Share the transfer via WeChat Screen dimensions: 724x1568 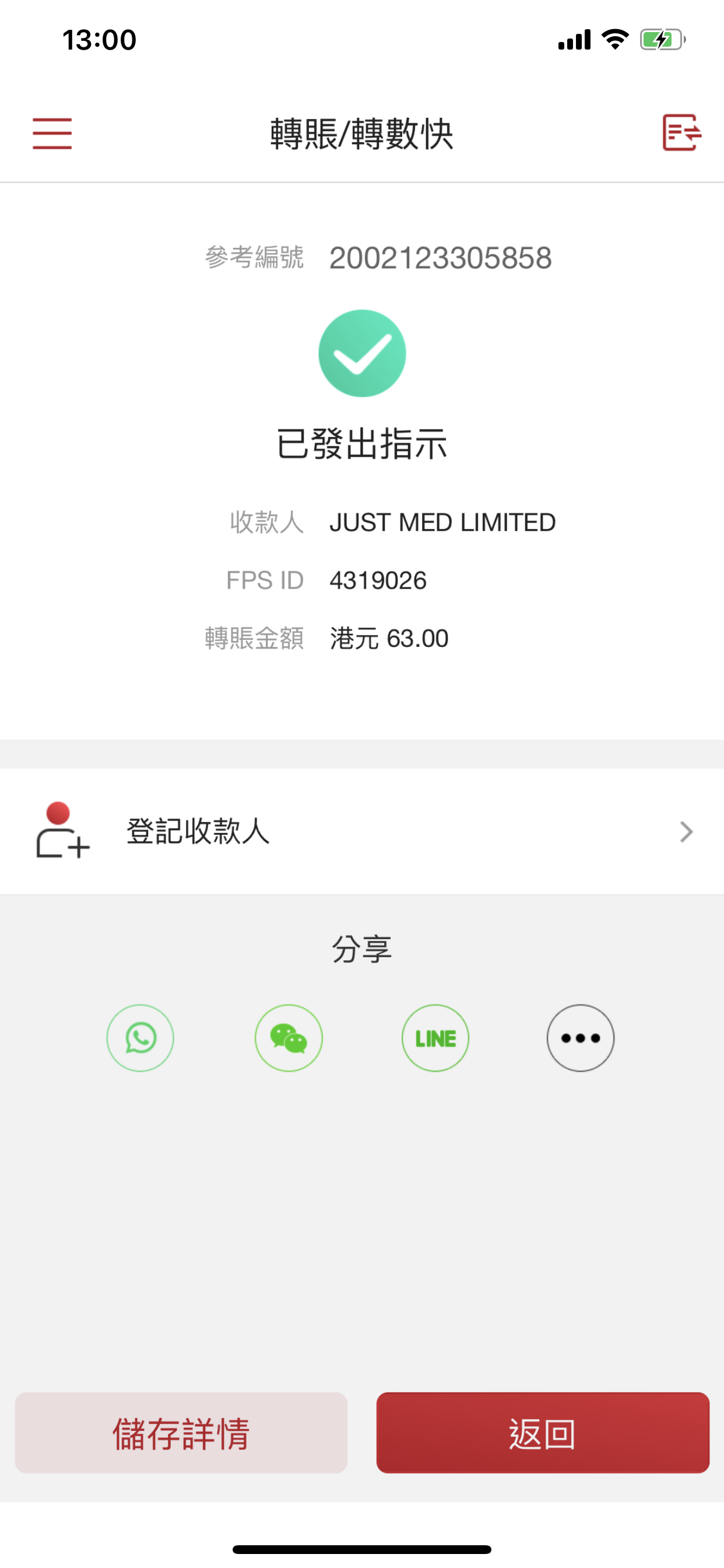(289, 1038)
